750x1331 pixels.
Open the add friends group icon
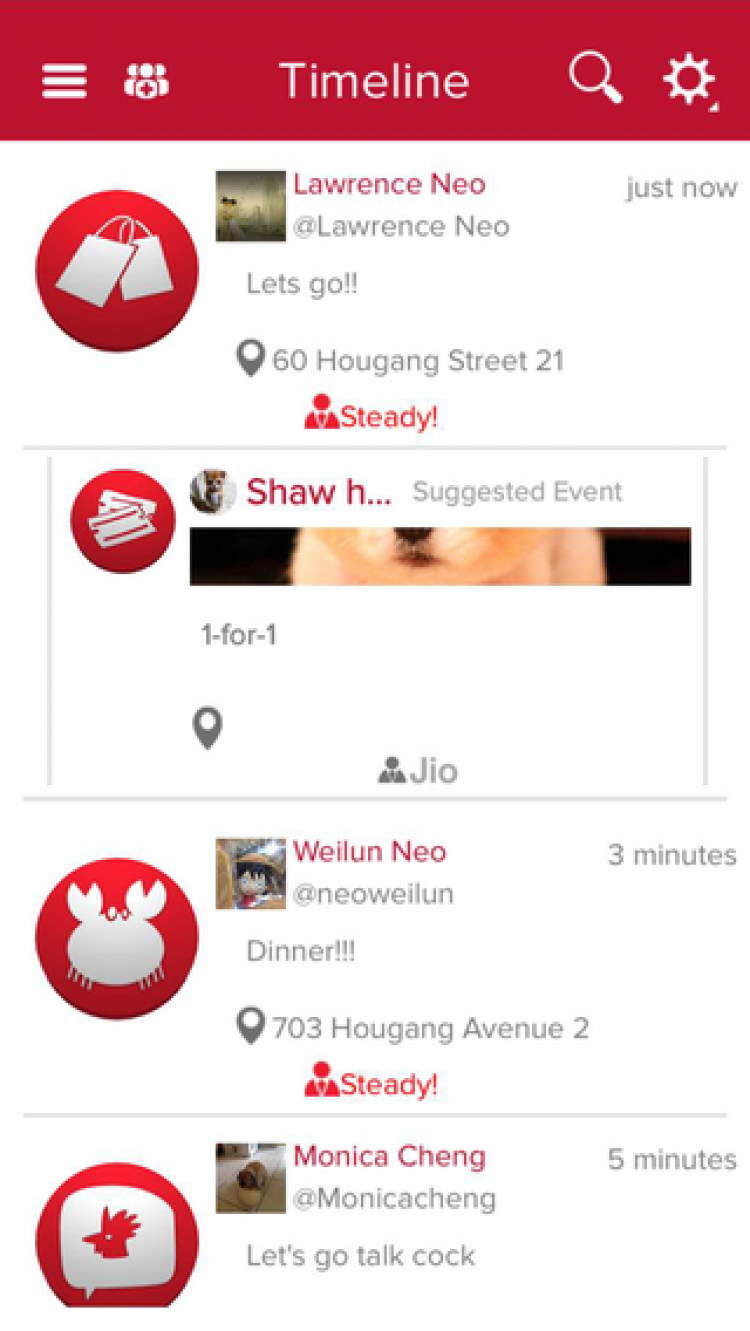[146, 81]
